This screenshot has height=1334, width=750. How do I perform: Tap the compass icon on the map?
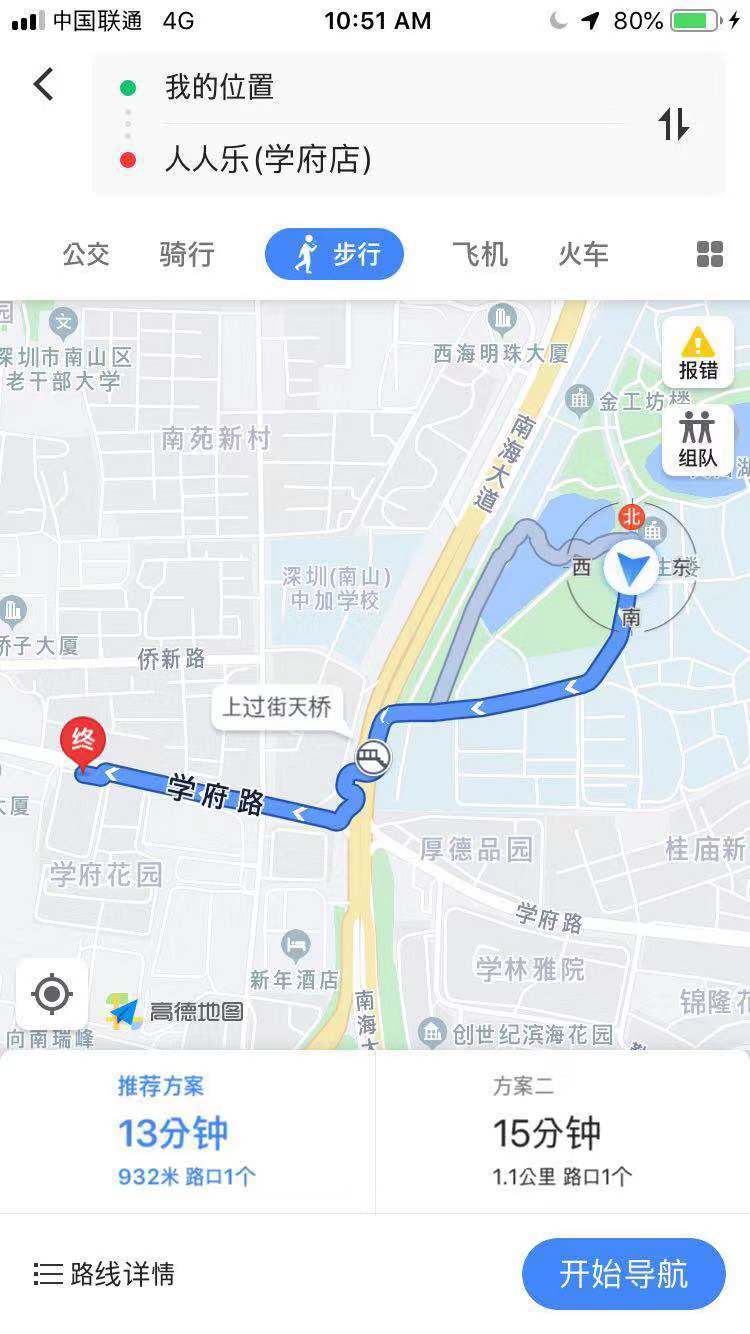pyautogui.click(x=633, y=518)
